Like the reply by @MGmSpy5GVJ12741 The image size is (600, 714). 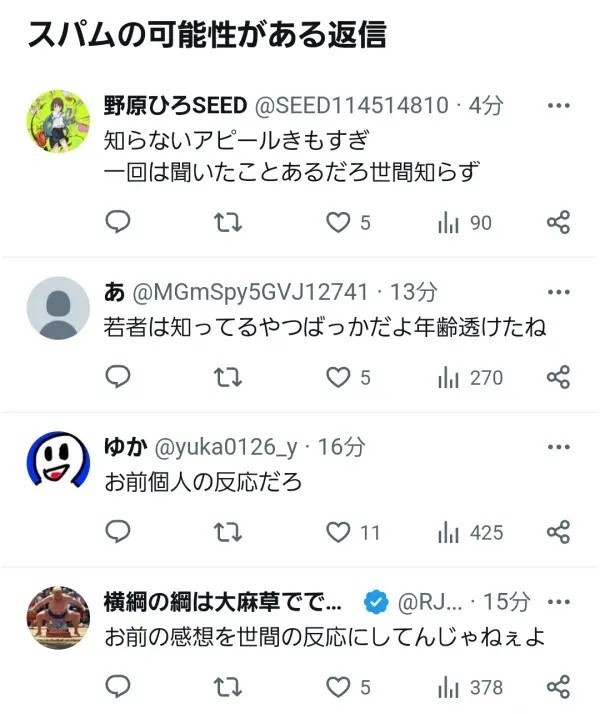pyautogui.click(x=340, y=377)
